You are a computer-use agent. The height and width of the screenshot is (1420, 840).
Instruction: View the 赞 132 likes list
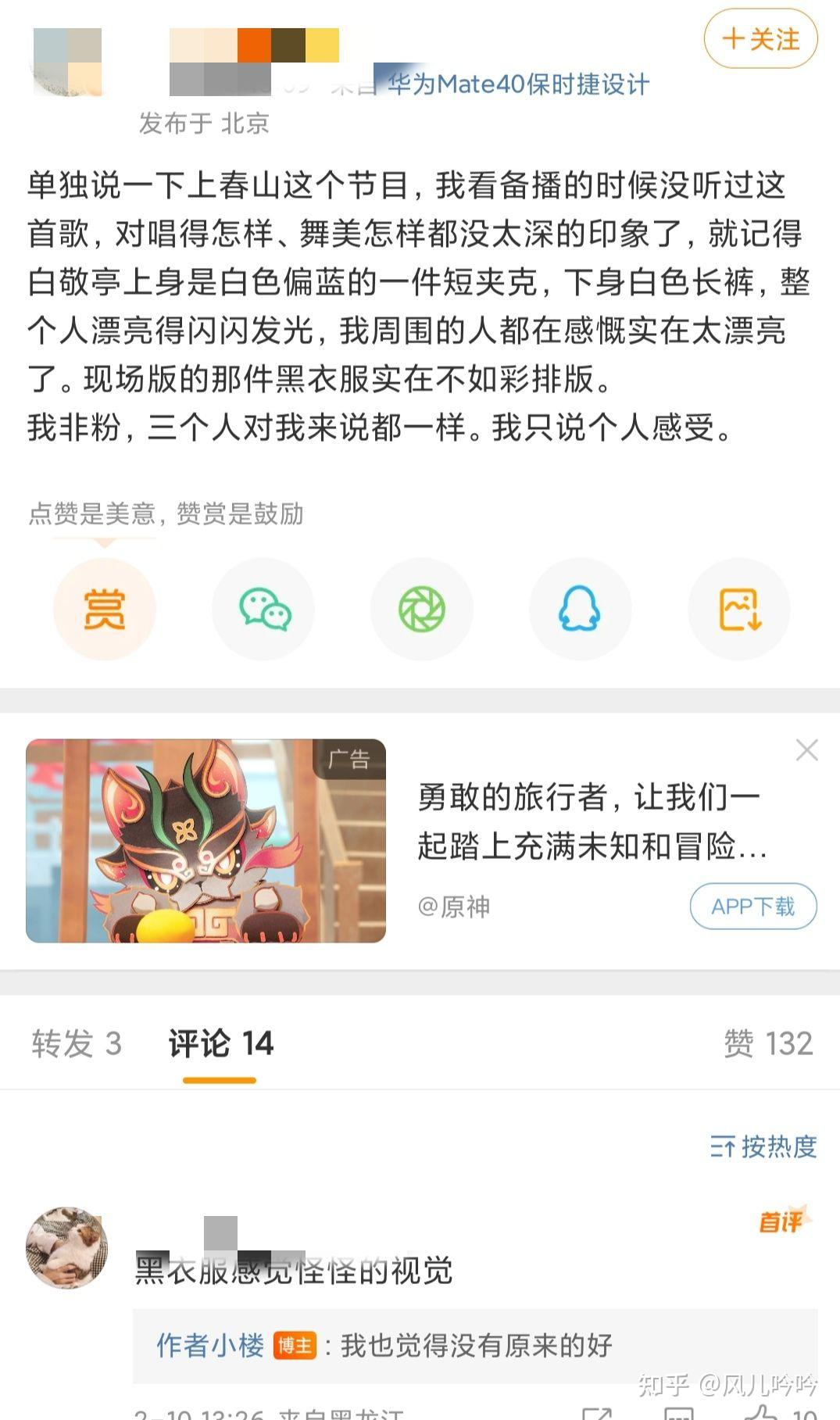pyautogui.click(x=767, y=1044)
